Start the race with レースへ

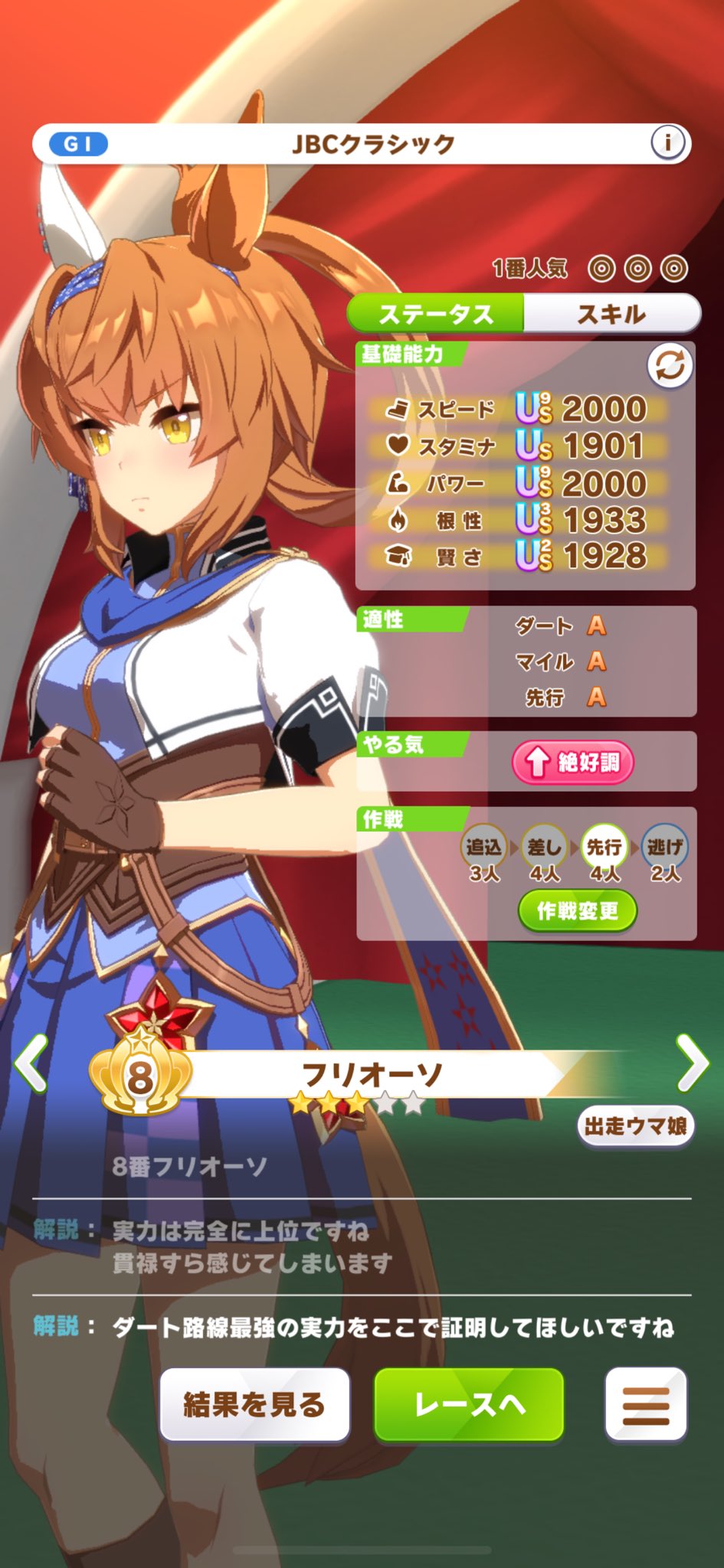tap(469, 1405)
